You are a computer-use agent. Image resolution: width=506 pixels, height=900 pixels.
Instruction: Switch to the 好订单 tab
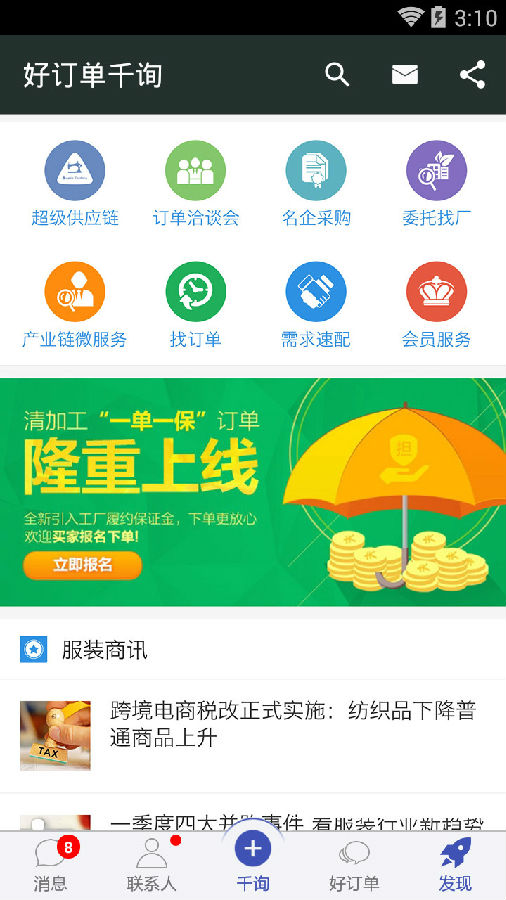coord(354,866)
